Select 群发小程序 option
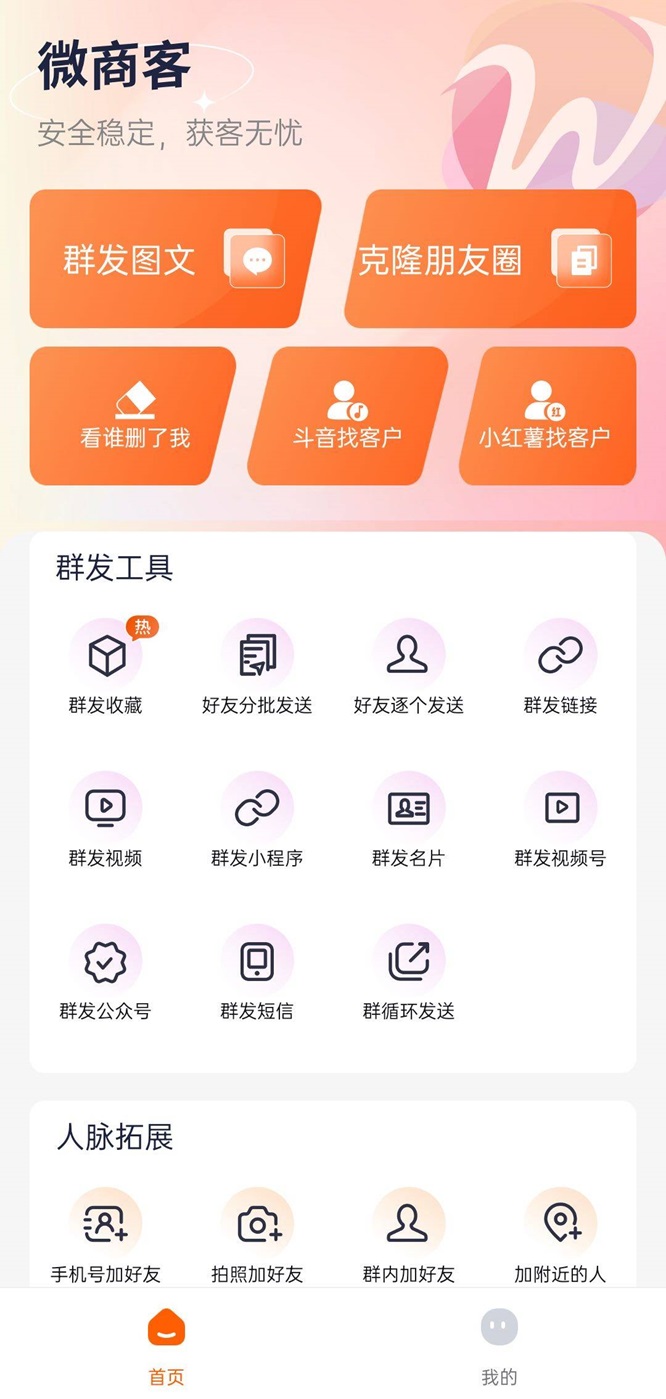 (x=257, y=820)
